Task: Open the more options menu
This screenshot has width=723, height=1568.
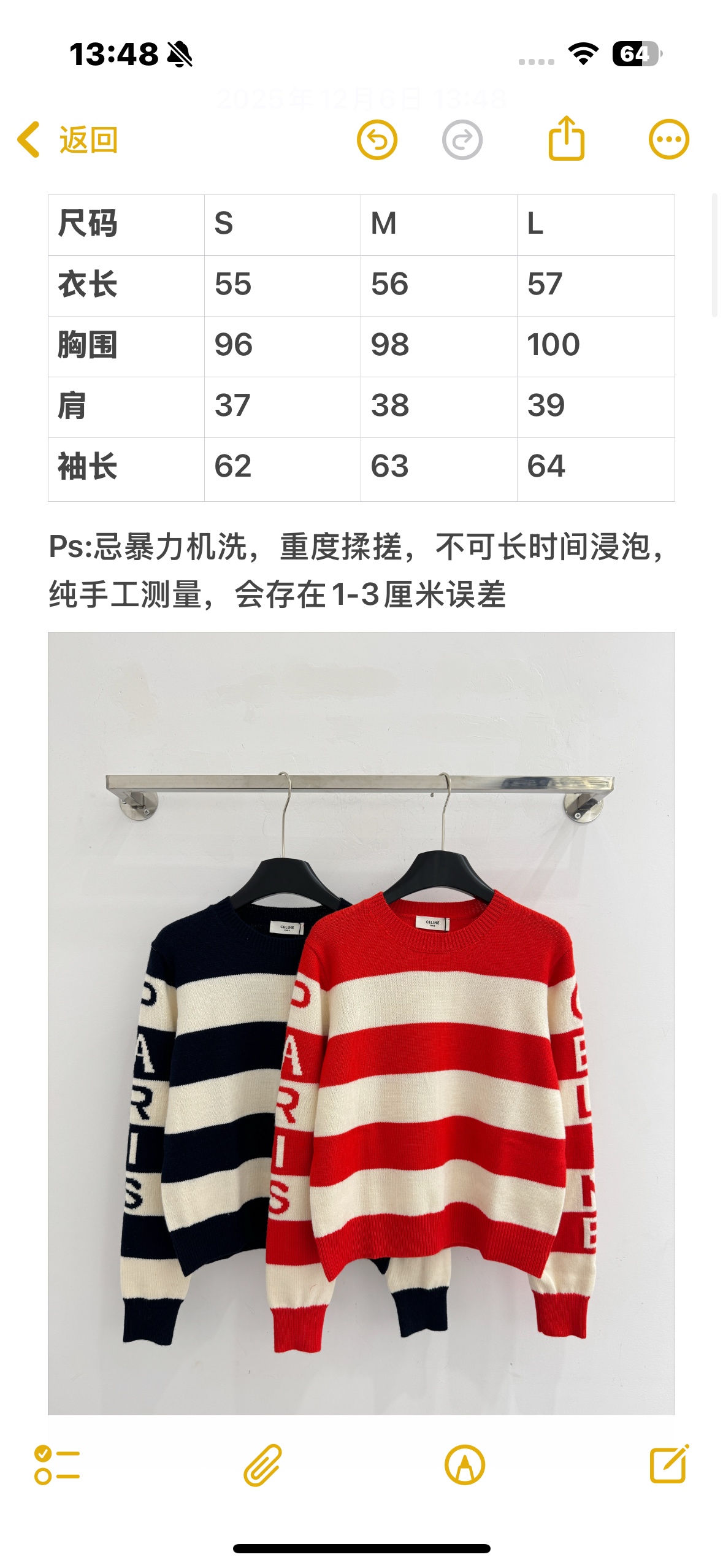Action: click(668, 140)
